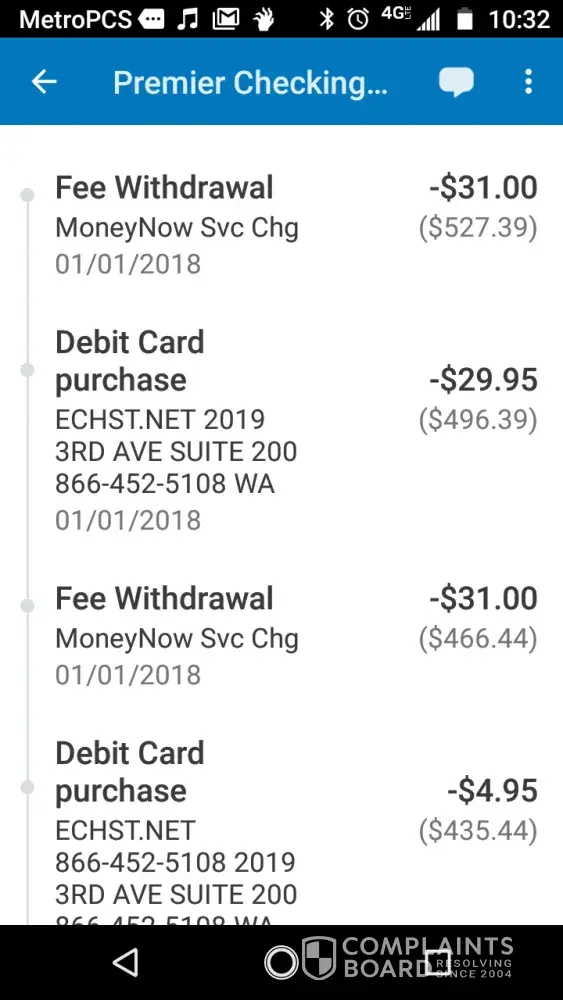This screenshot has width=563, height=1000.
Task: Tap the system back triangle button
Action: pyautogui.click(x=126, y=962)
